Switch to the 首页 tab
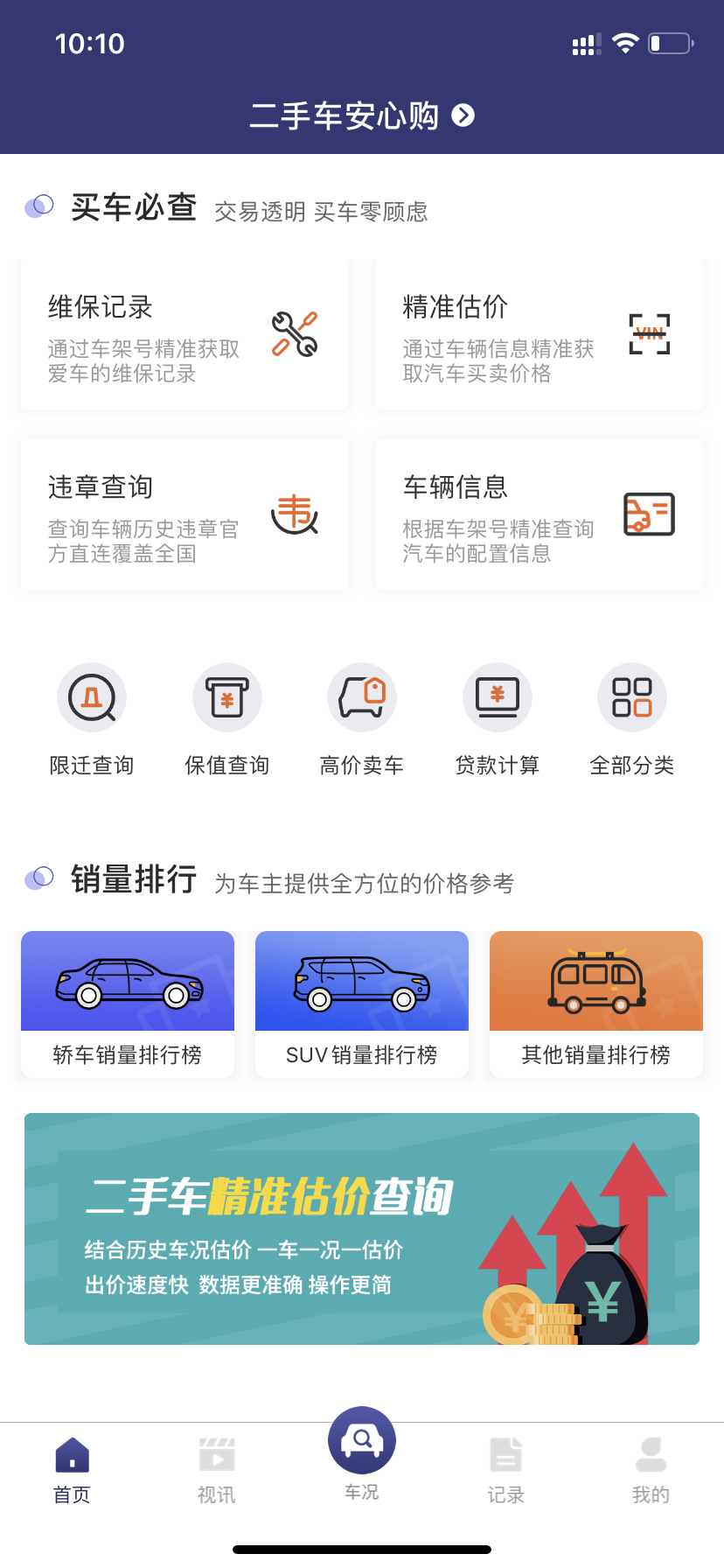The image size is (724, 1568). pos(72,1470)
